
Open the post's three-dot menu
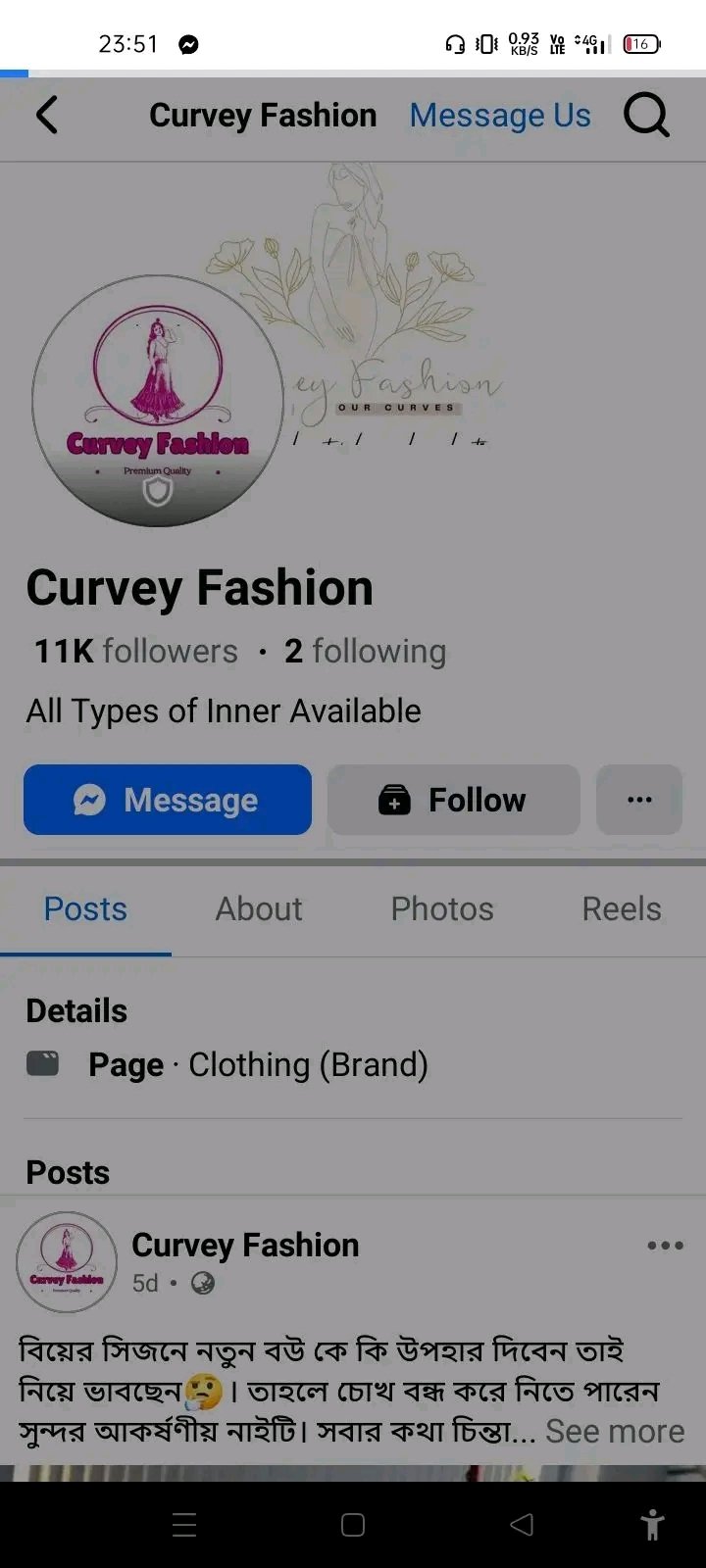tap(665, 1246)
